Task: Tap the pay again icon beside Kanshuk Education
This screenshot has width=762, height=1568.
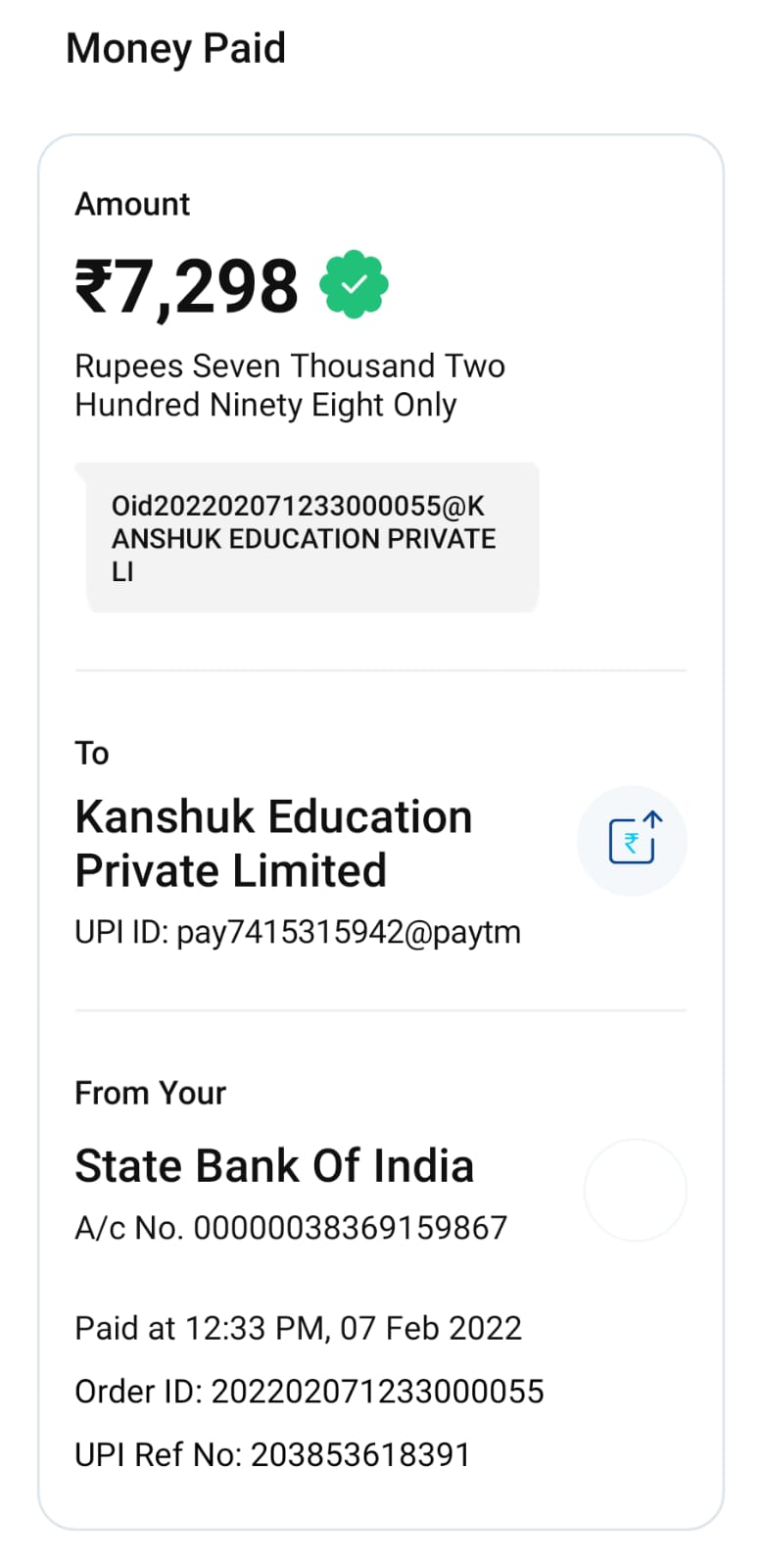Action: pyautogui.click(x=632, y=840)
